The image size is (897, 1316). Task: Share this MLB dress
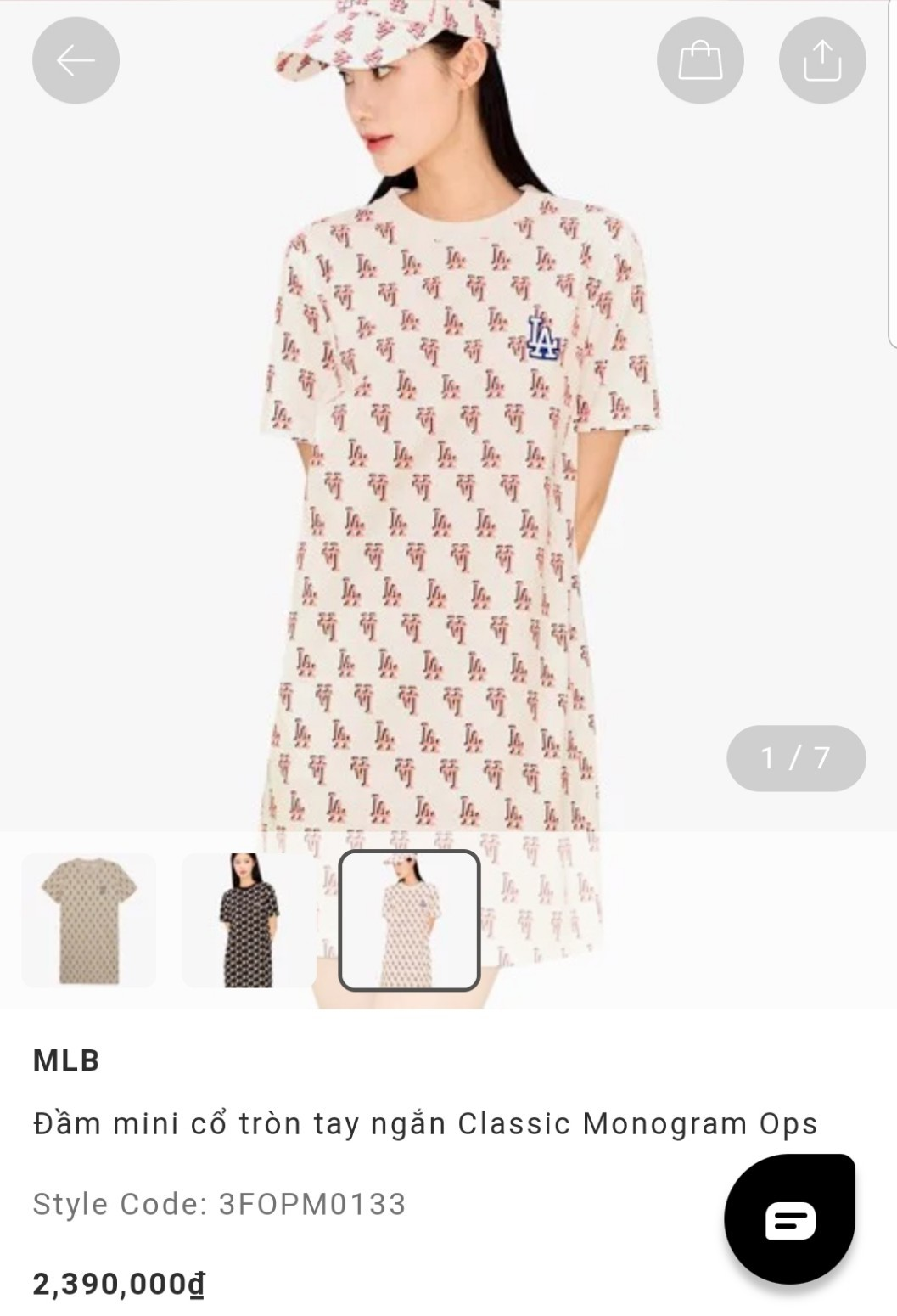point(821,60)
